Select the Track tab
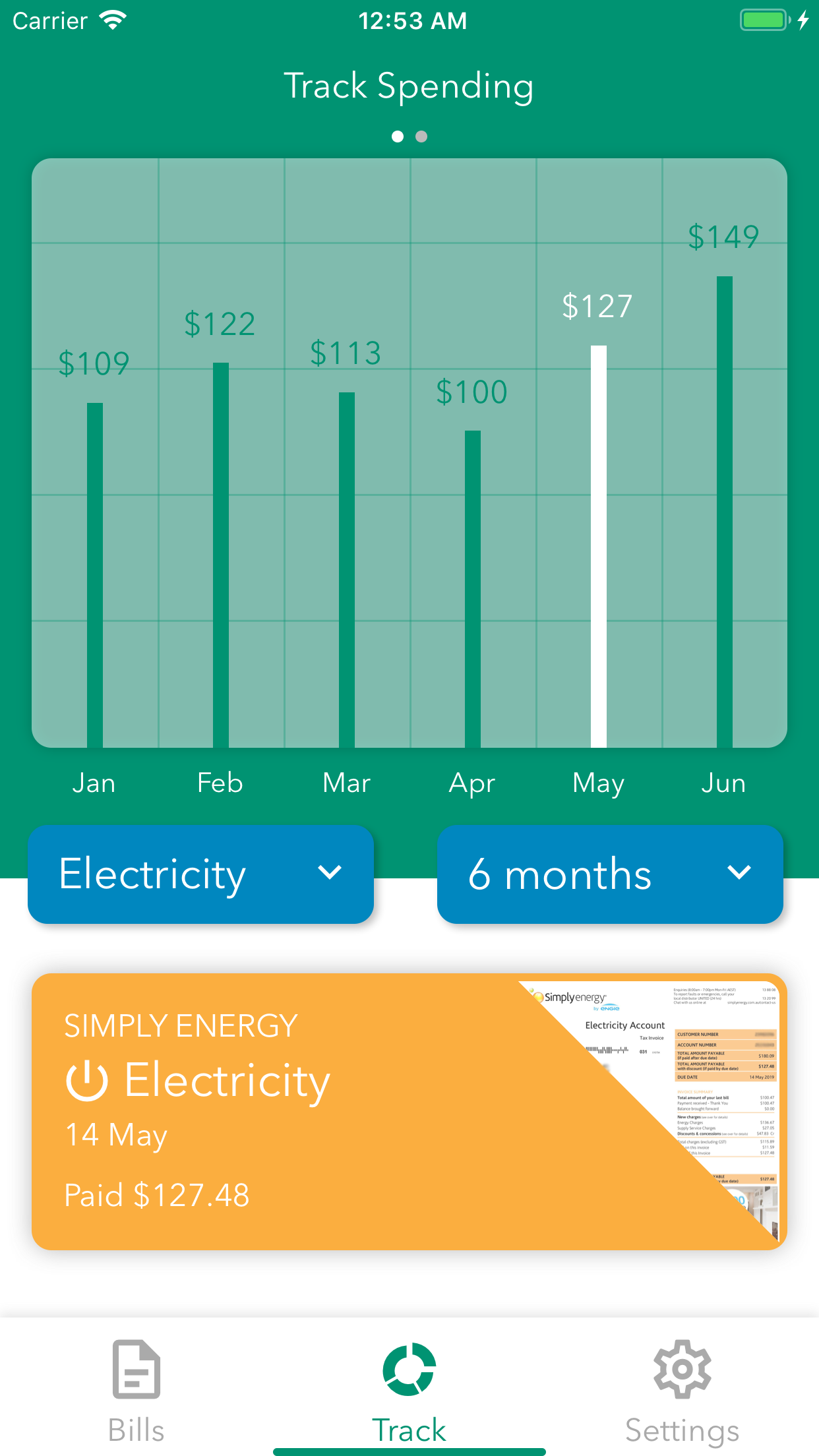This screenshot has width=819, height=1456. 409,1386
